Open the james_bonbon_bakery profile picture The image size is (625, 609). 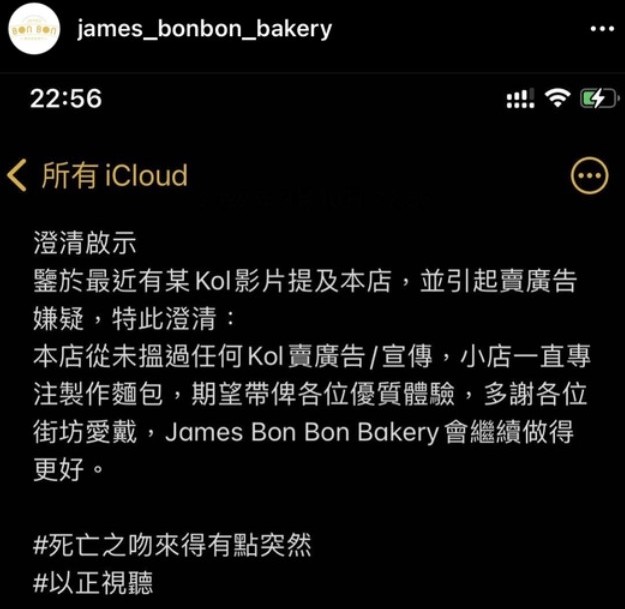click(x=34, y=29)
